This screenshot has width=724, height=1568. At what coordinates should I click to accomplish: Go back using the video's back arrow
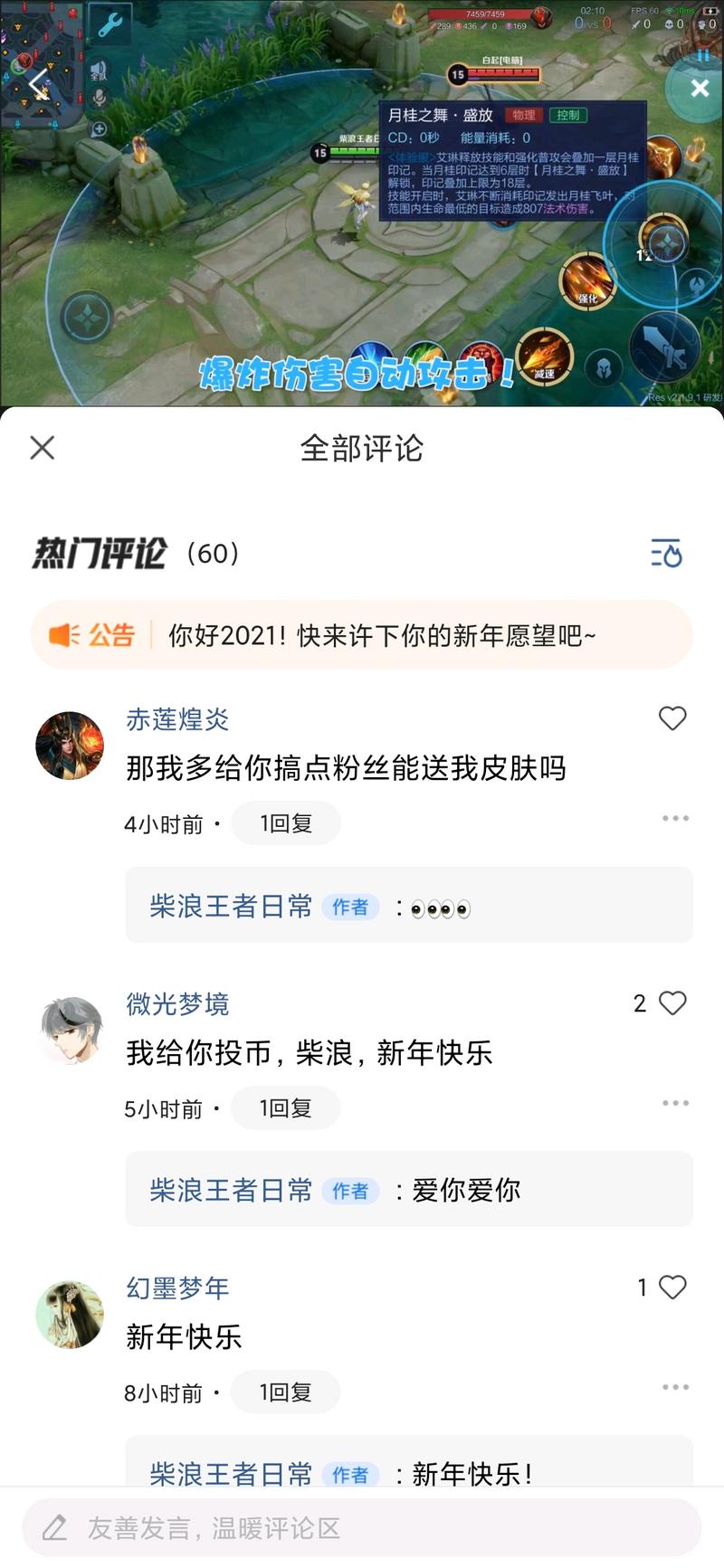38,86
